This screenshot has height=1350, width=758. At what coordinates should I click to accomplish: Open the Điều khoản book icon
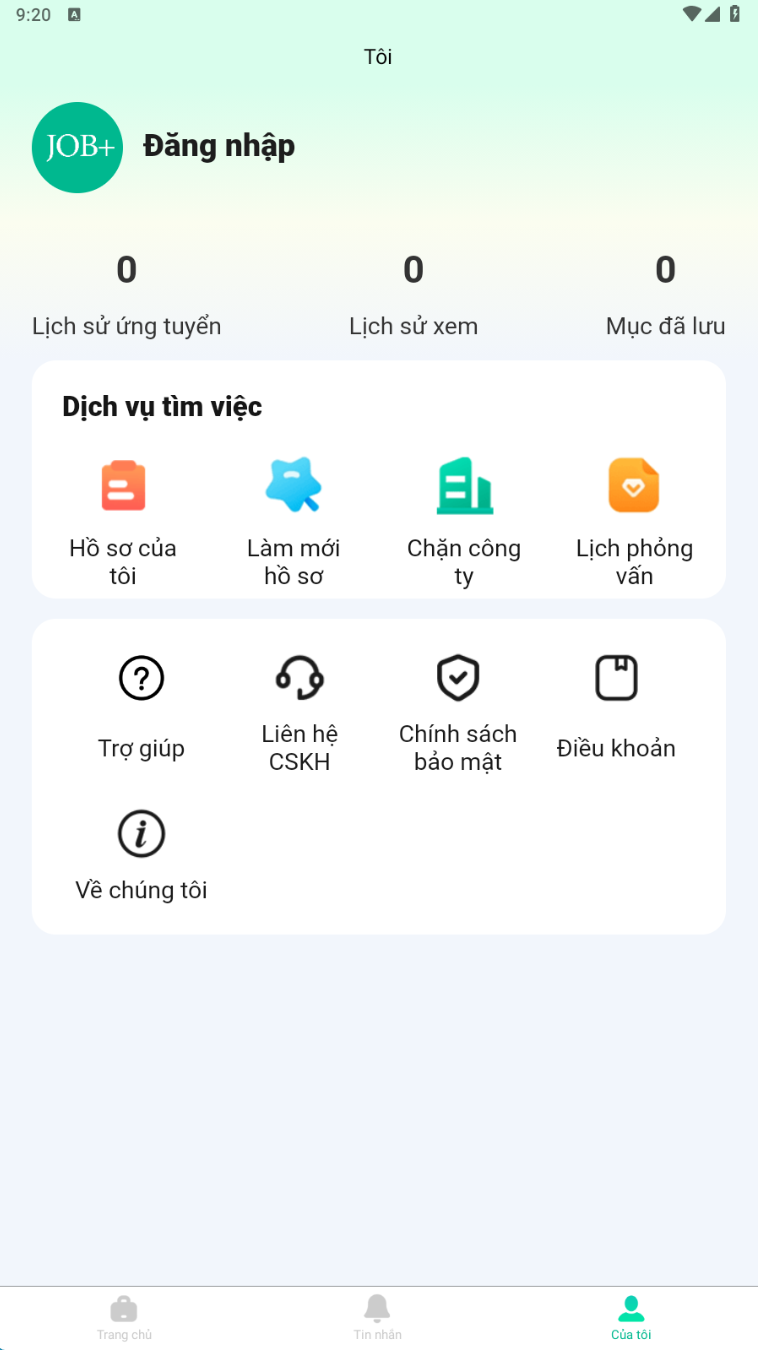pyautogui.click(x=616, y=678)
